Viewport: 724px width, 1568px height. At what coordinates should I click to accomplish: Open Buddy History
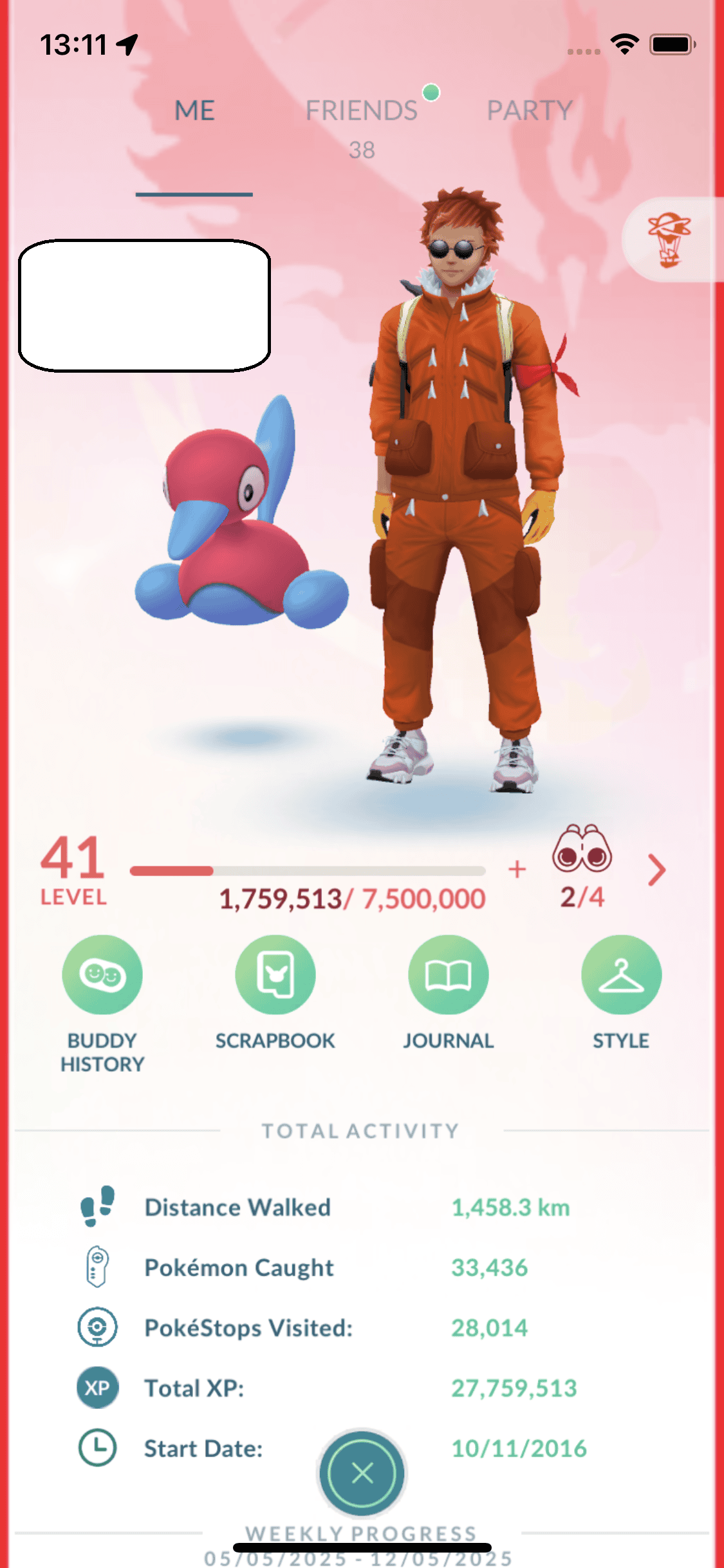coord(102,975)
